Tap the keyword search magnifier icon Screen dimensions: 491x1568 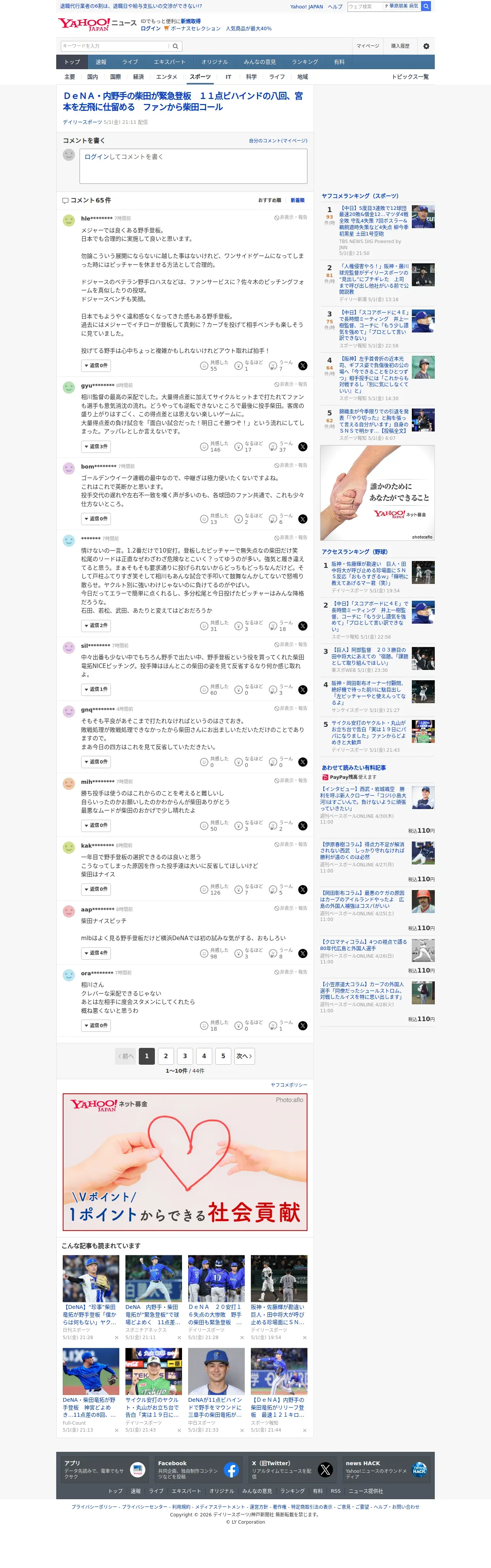[x=176, y=45]
